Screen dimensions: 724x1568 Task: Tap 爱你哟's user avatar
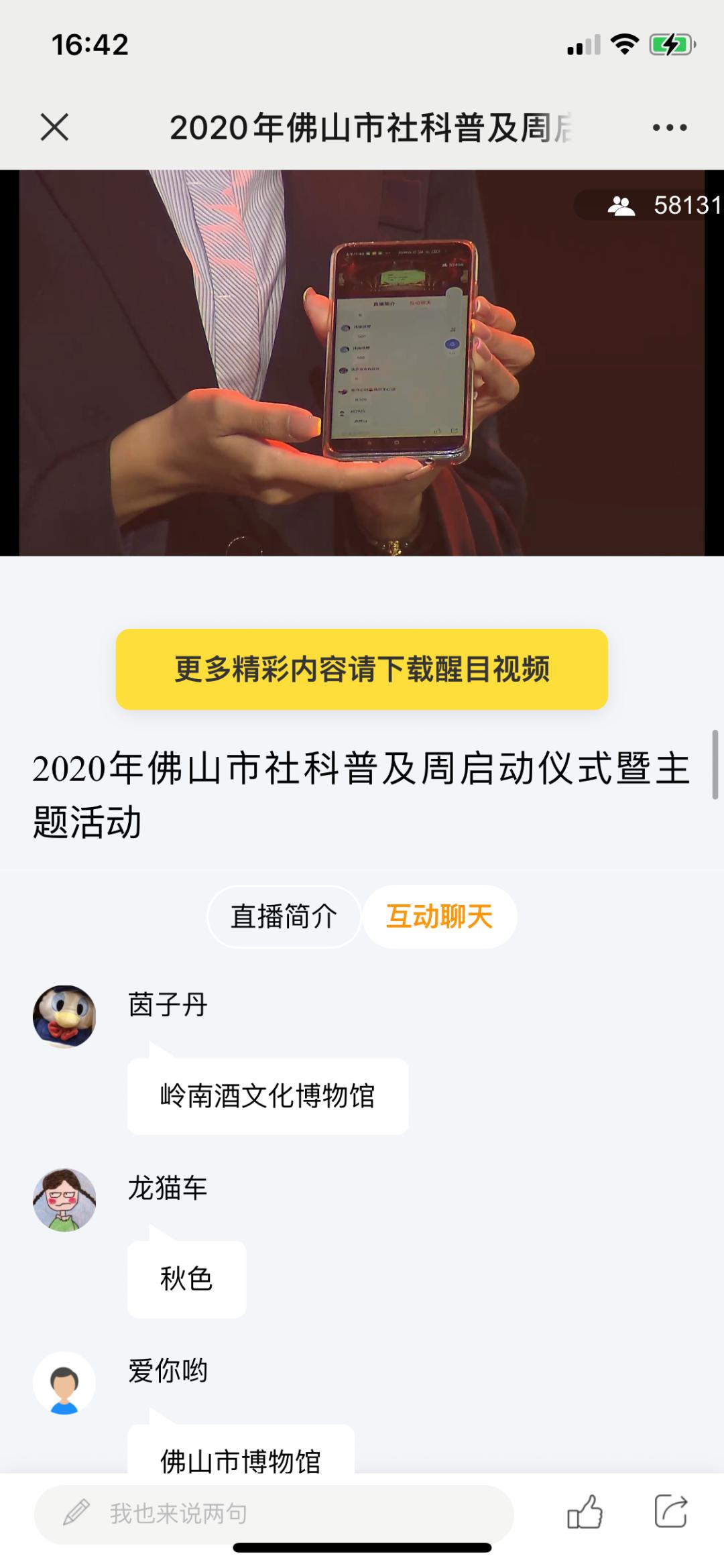[64, 1382]
